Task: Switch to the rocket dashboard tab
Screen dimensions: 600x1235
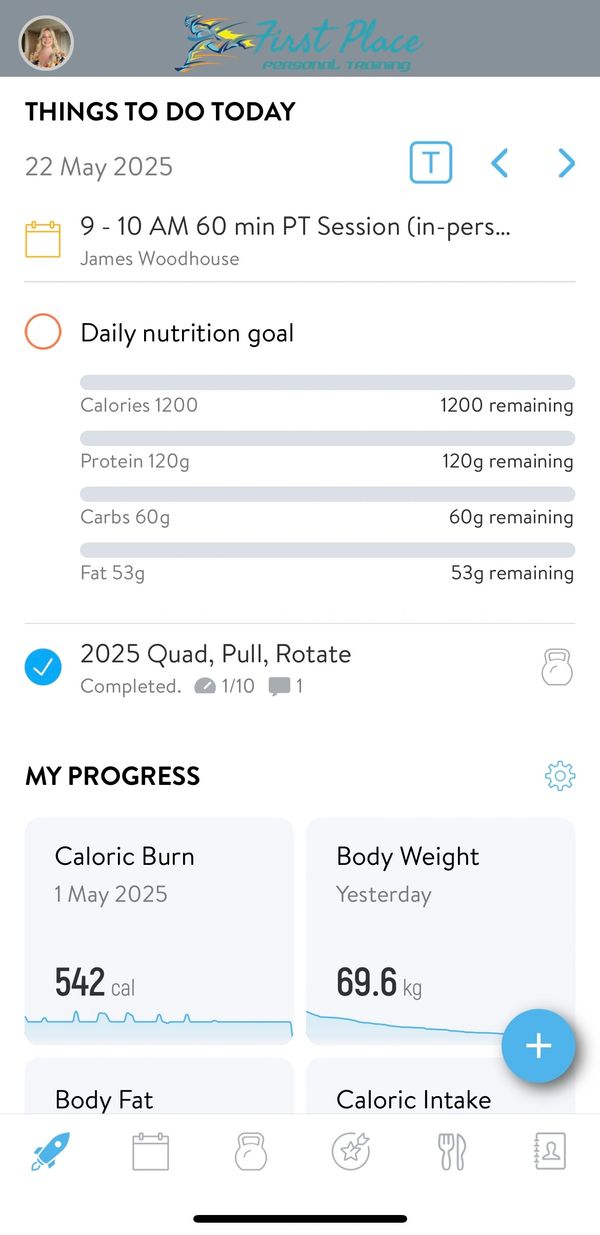Action: [50, 1152]
